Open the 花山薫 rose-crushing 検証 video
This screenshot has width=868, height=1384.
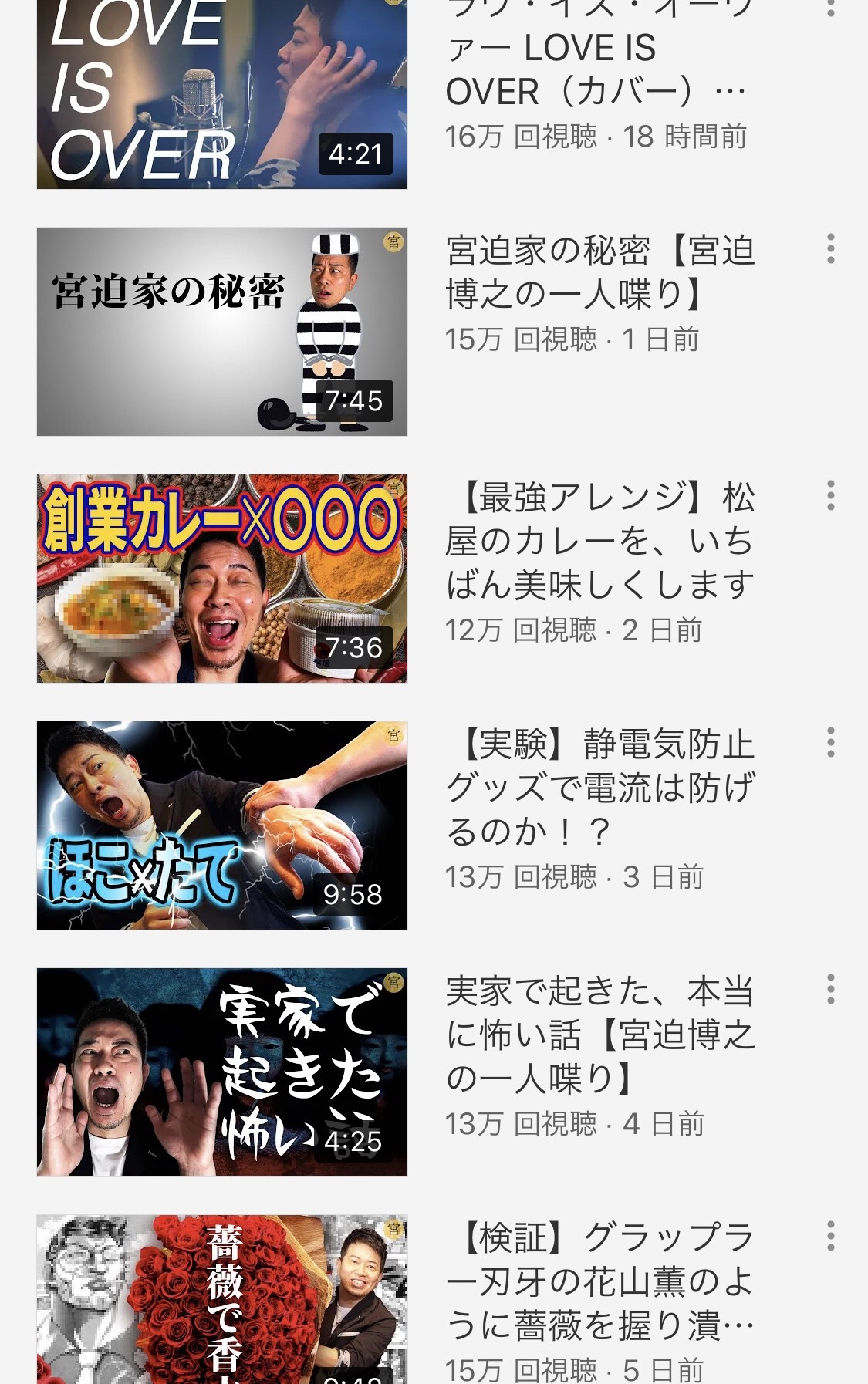click(x=222, y=1304)
